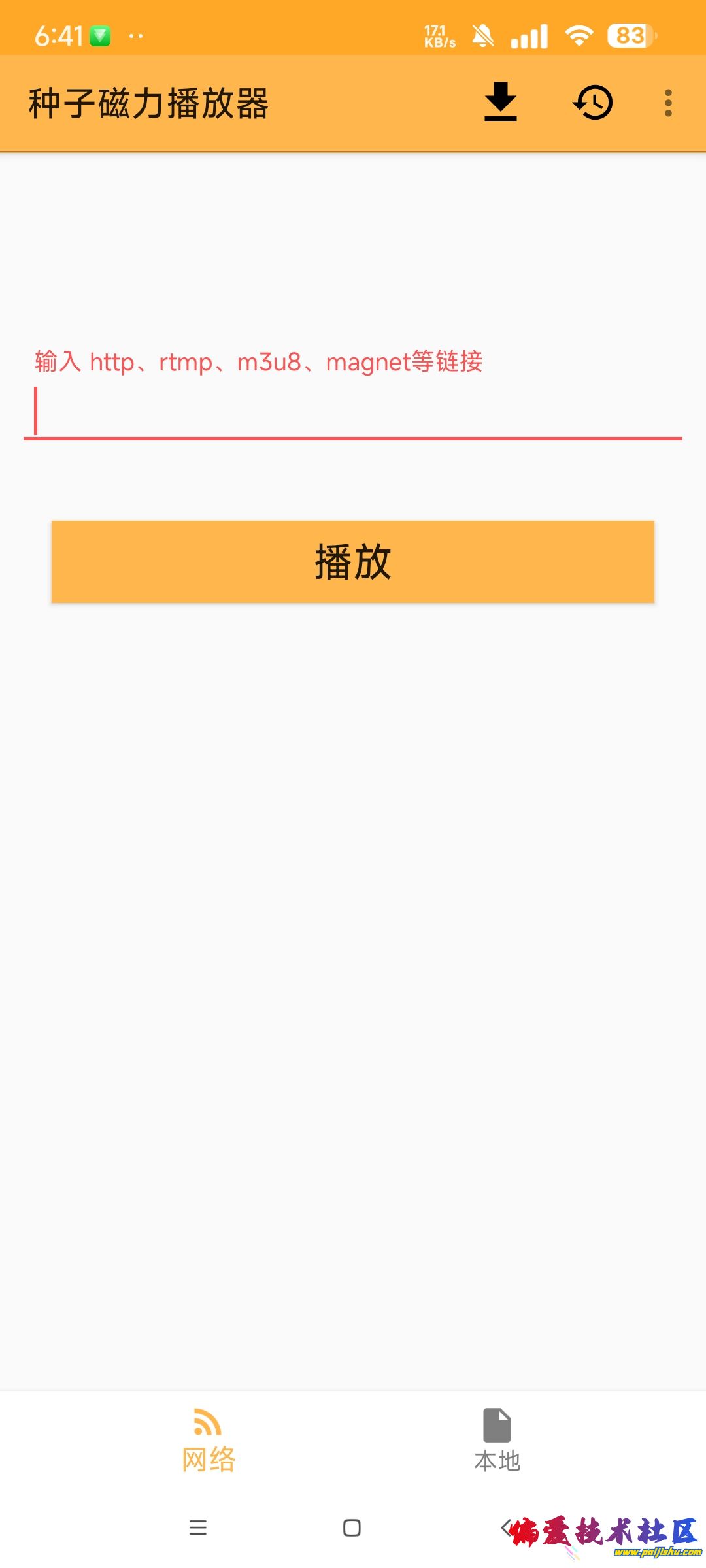Switch to the 本地 tab
Viewport: 706px width, 1568px height.
497,1441
